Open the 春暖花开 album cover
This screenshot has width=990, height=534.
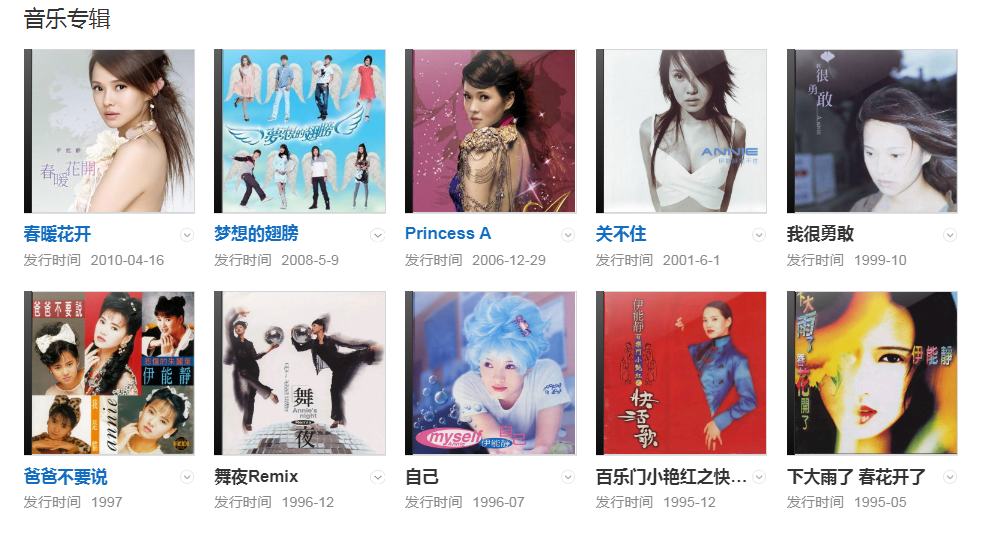pyautogui.click(x=110, y=131)
